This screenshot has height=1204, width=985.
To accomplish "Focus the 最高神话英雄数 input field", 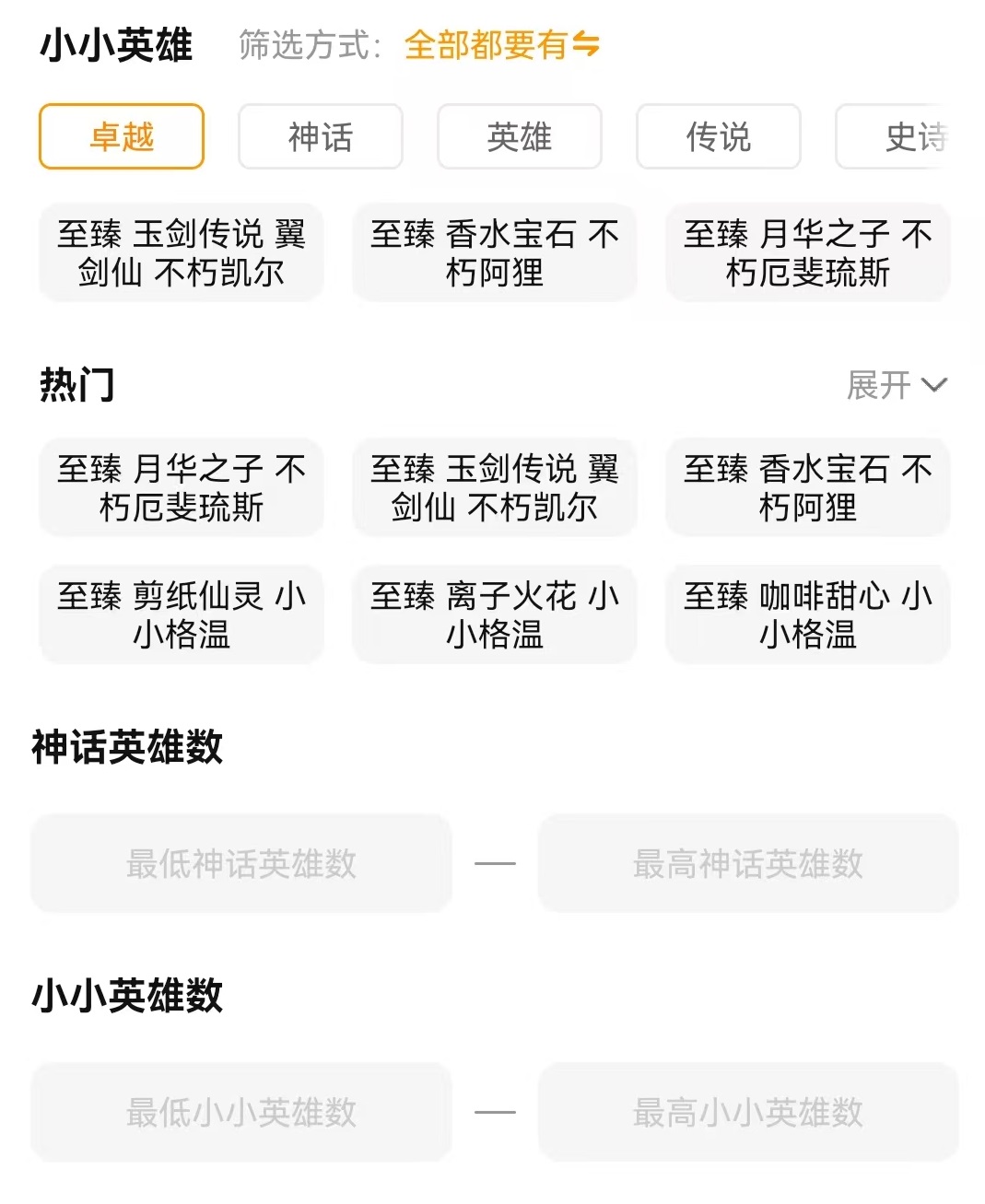I will [748, 863].
